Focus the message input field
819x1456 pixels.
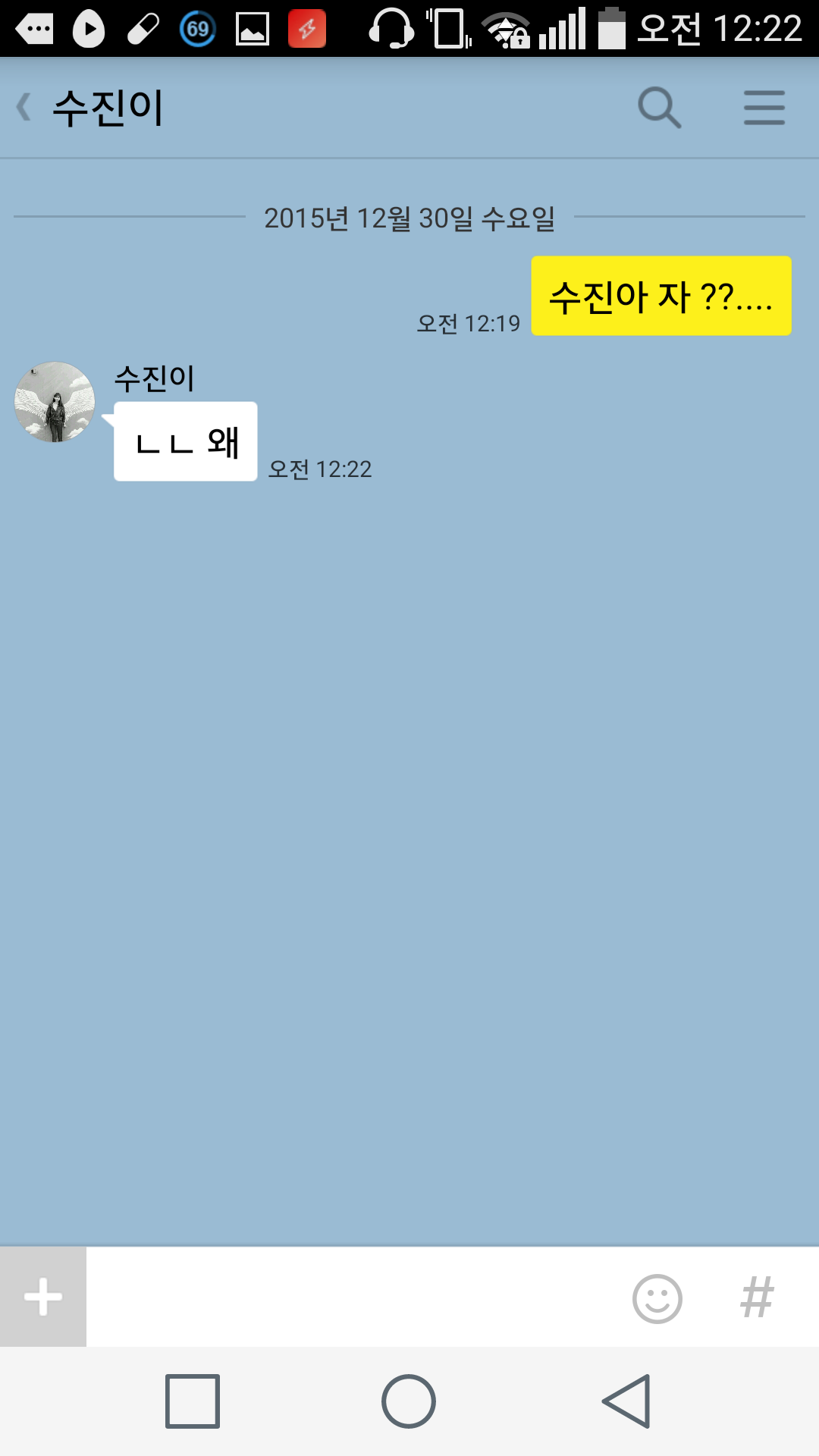tap(356, 1297)
